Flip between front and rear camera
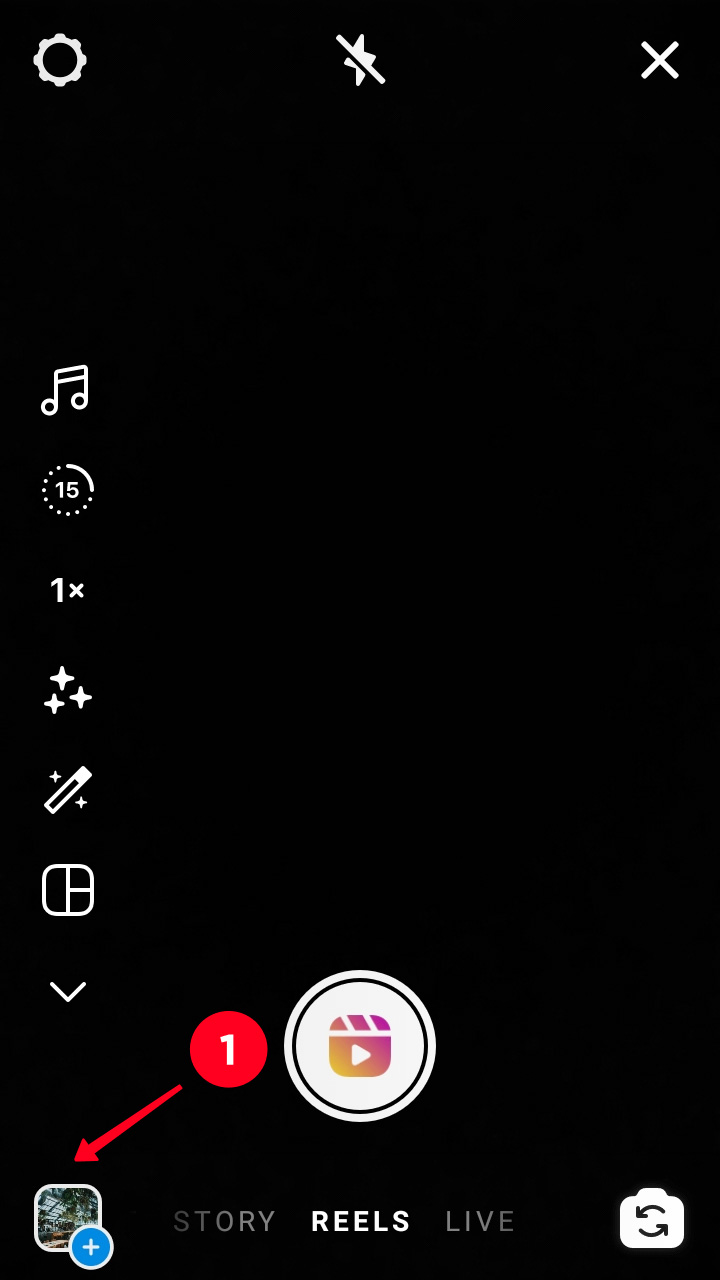This screenshot has height=1280, width=720. point(651,1220)
